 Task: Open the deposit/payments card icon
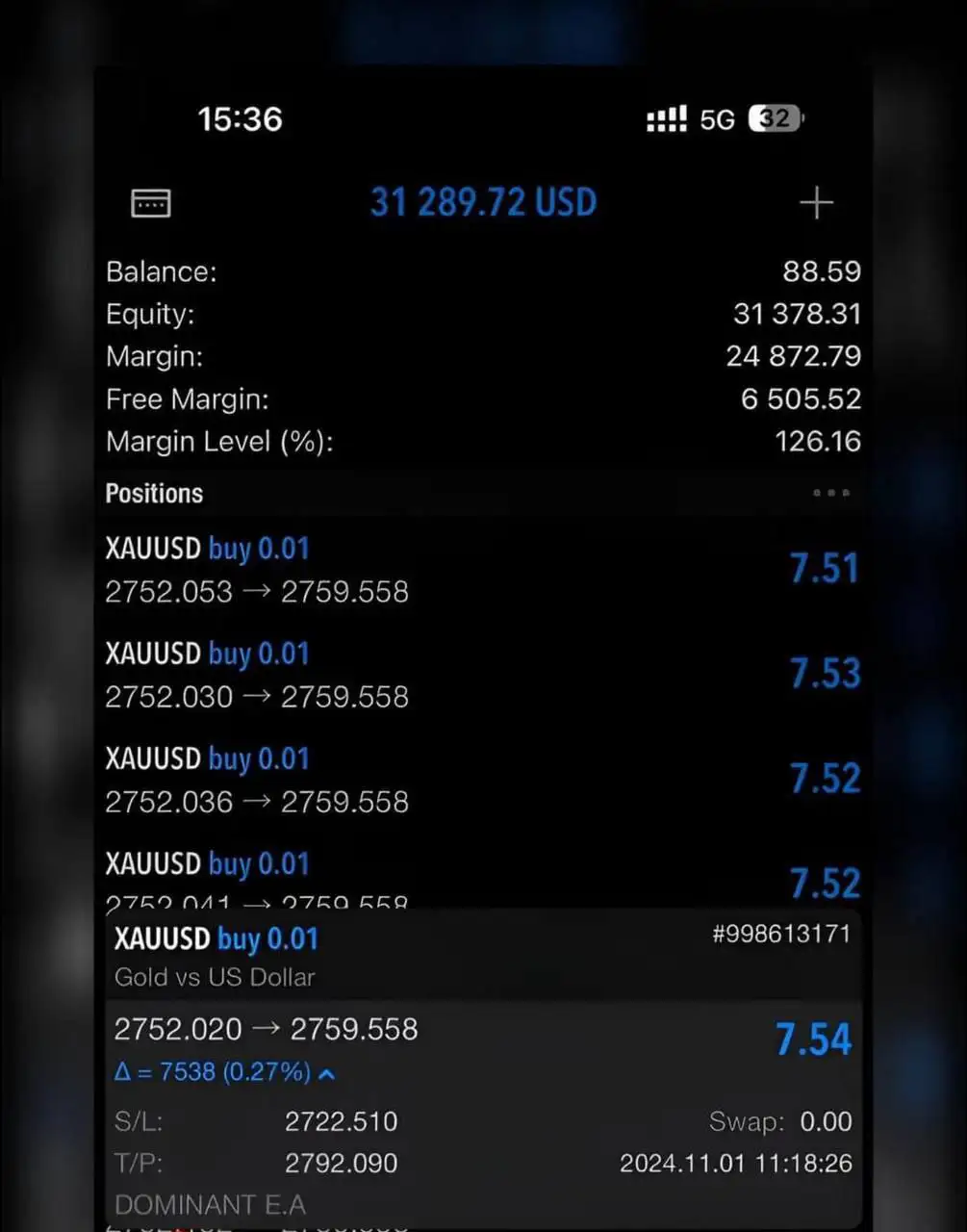pyautogui.click(x=150, y=202)
